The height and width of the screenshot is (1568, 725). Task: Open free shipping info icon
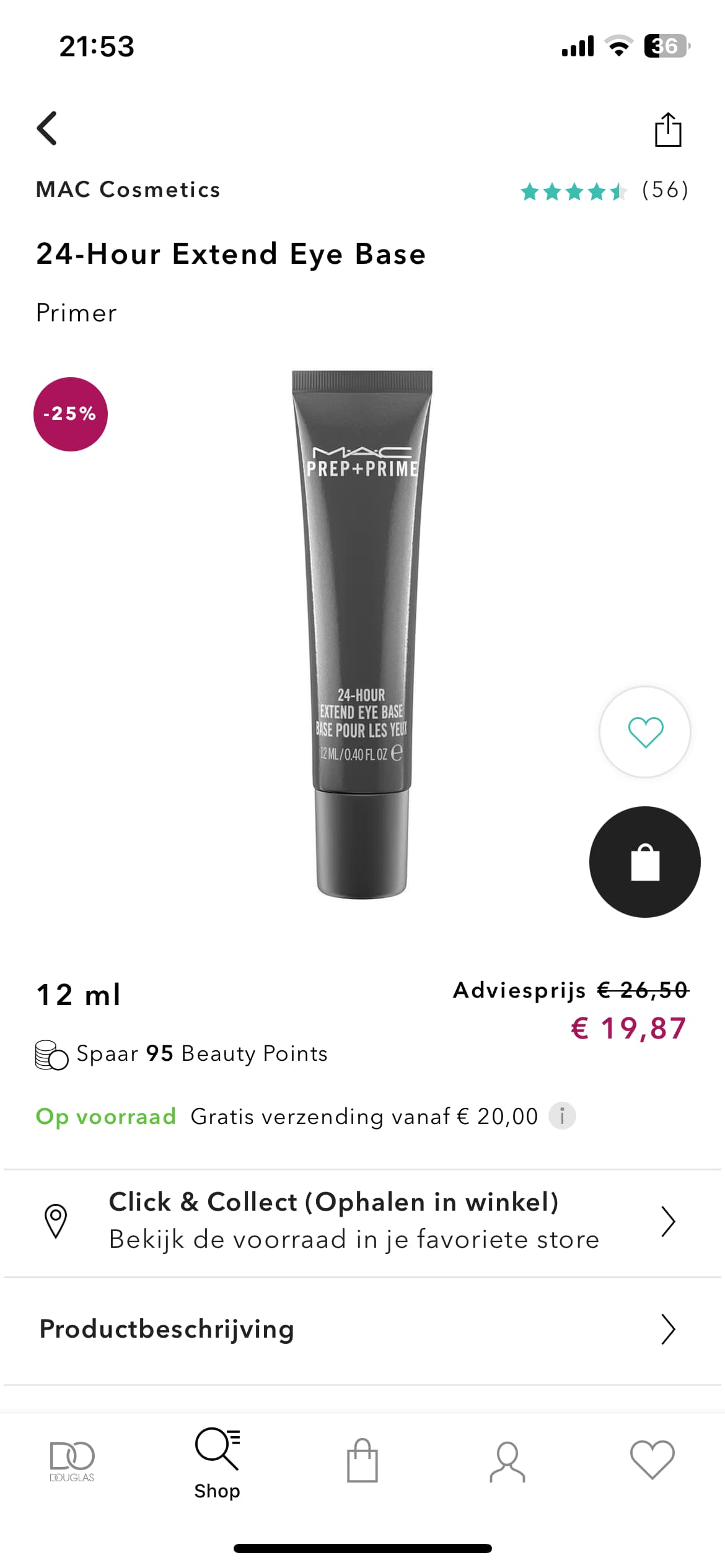point(563,1116)
